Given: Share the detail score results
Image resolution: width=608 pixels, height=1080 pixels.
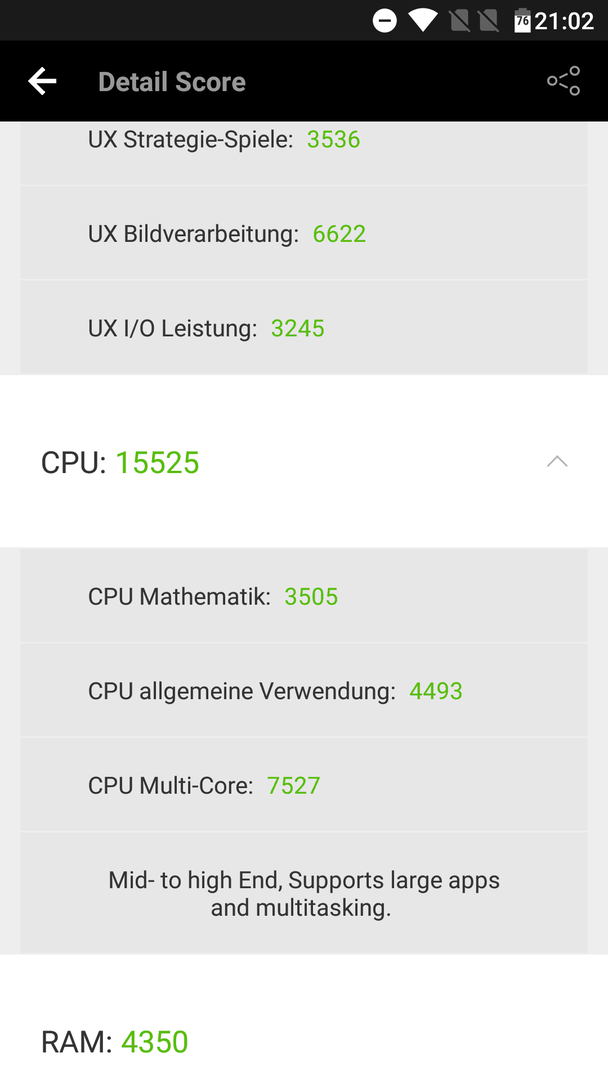Looking at the screenshot, I should 563,81.
